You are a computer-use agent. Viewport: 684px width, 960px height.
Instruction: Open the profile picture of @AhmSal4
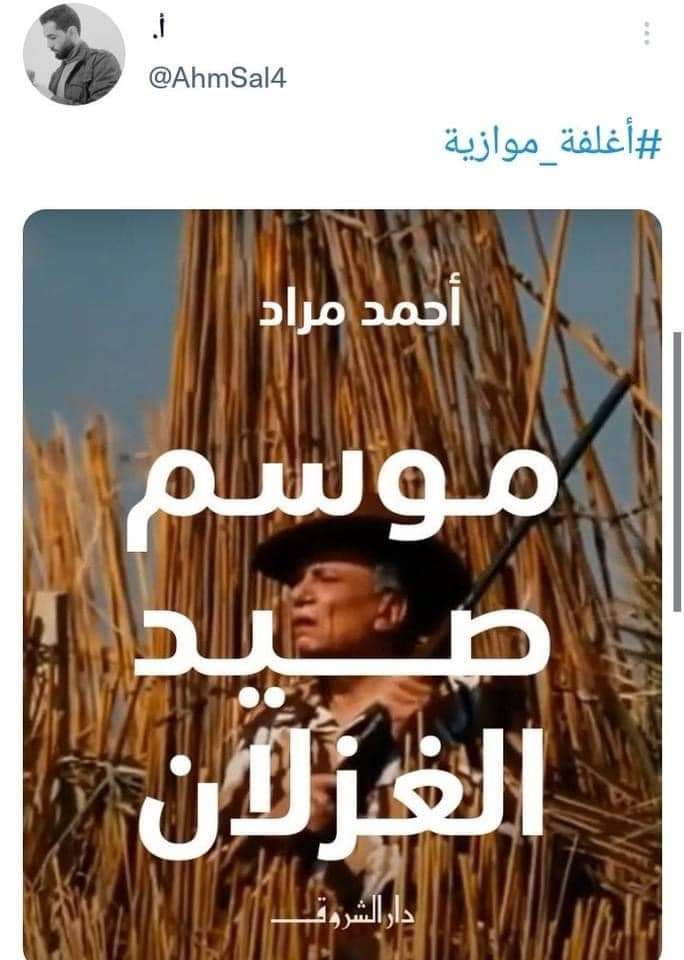(x=73, y=54)
